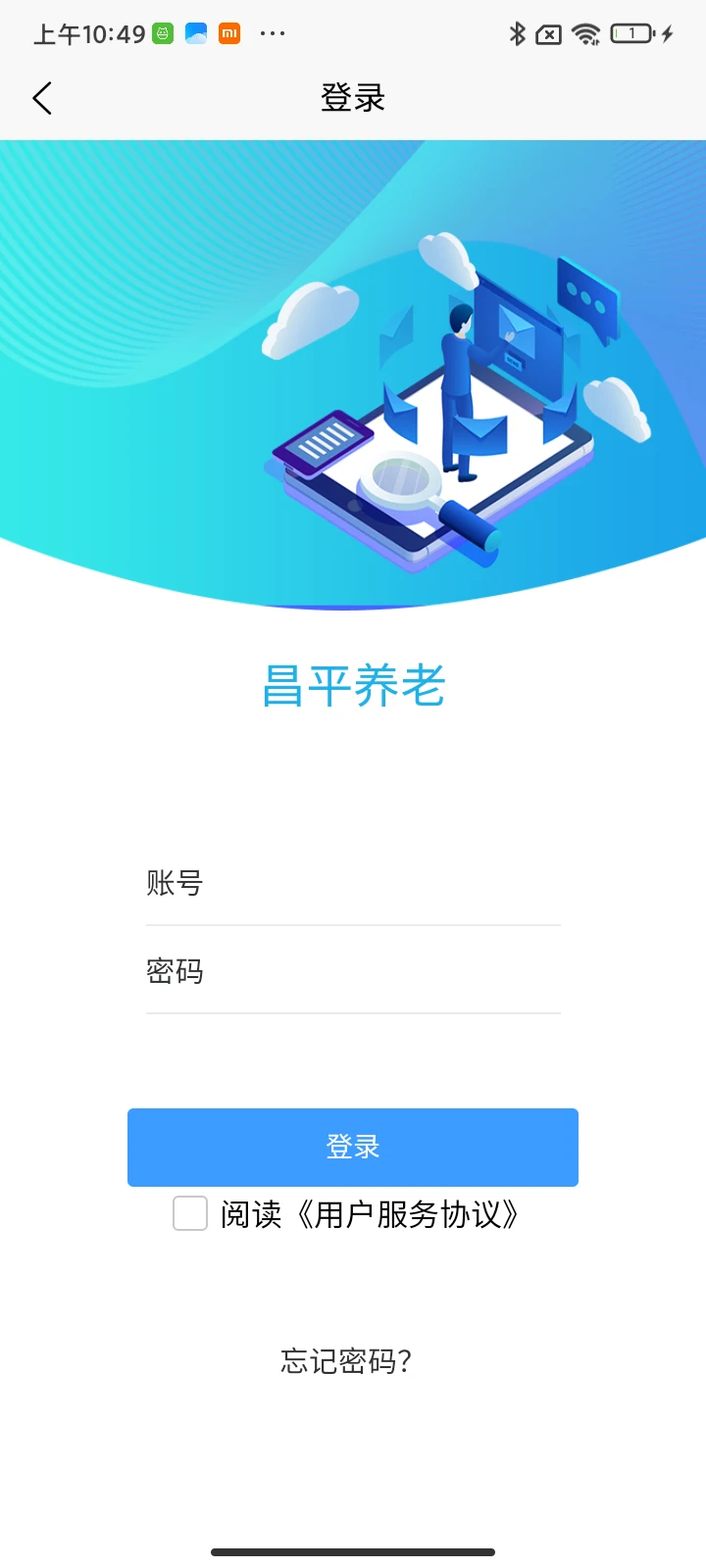Focus the 密码 password field
This screenshot has height=1568, width=706.
(353, 971)
